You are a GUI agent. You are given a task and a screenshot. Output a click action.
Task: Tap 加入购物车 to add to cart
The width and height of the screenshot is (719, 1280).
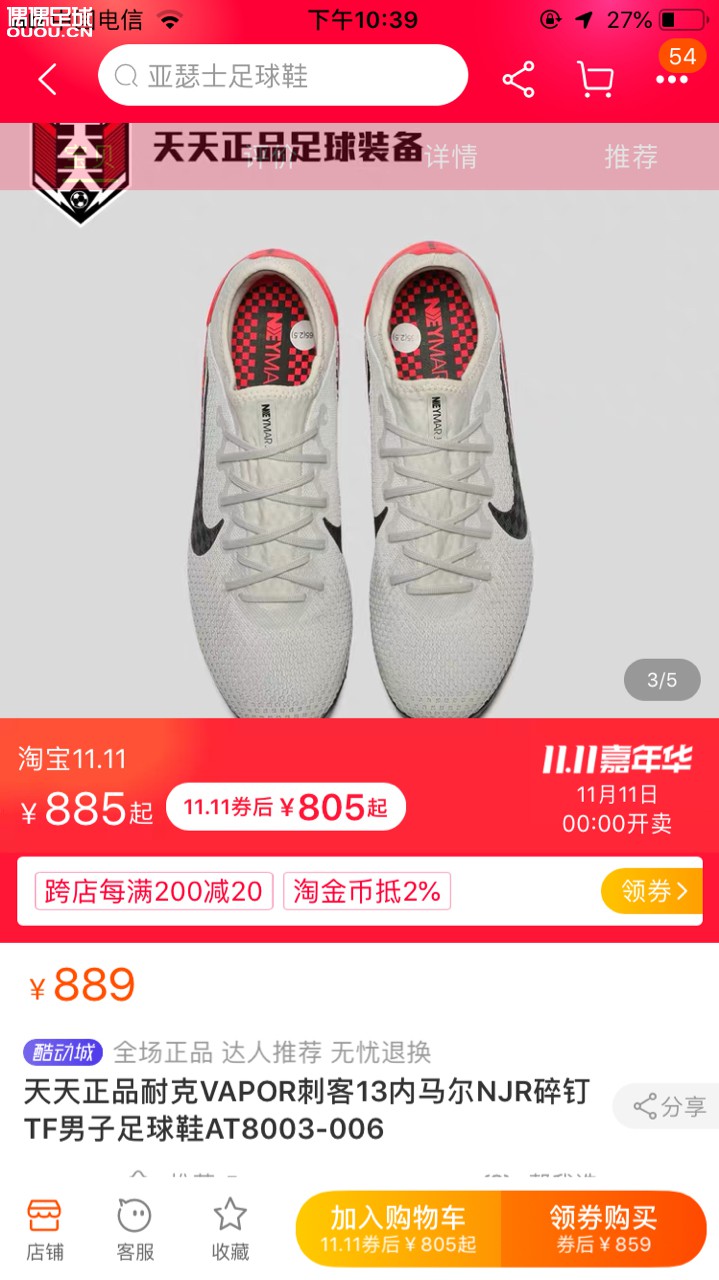[398, 1229]
